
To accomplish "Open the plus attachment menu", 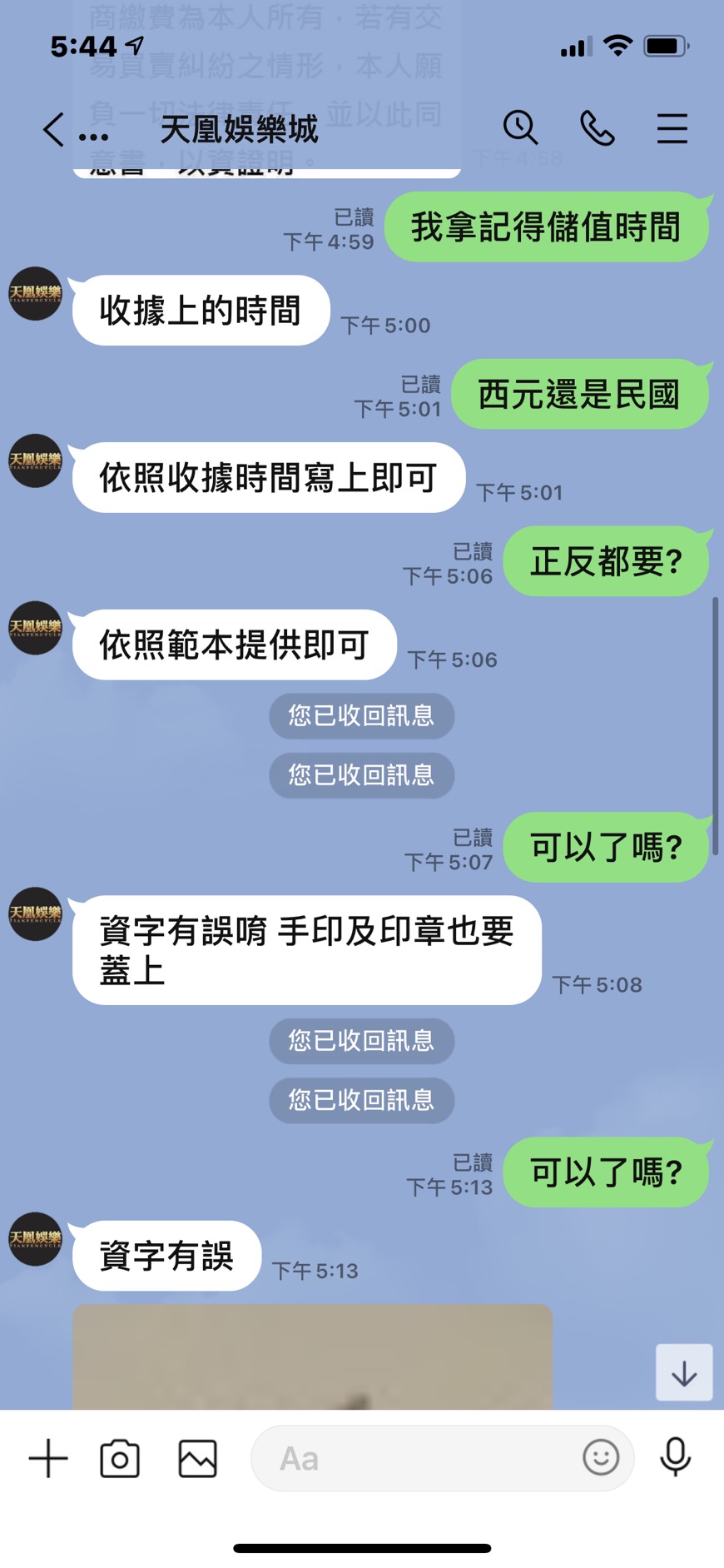I will point(48,1458).
